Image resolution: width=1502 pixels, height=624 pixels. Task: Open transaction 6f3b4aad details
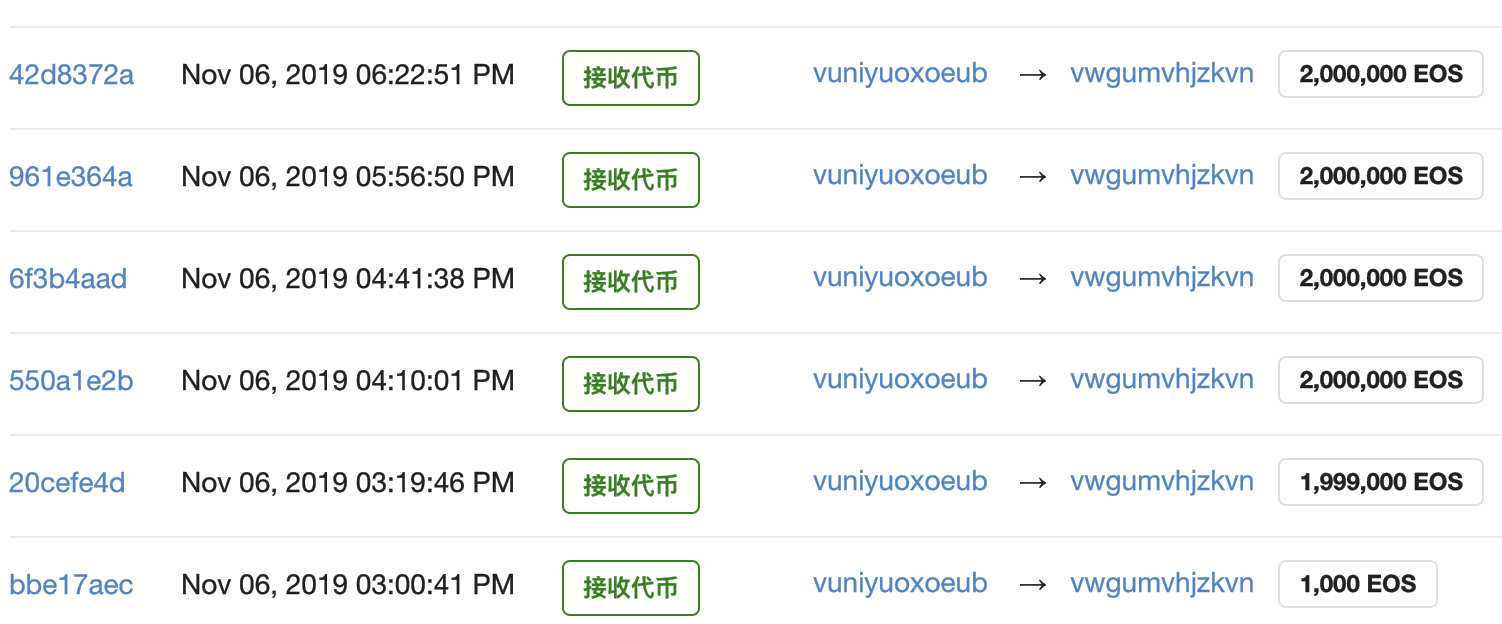(x=68, y=279)
